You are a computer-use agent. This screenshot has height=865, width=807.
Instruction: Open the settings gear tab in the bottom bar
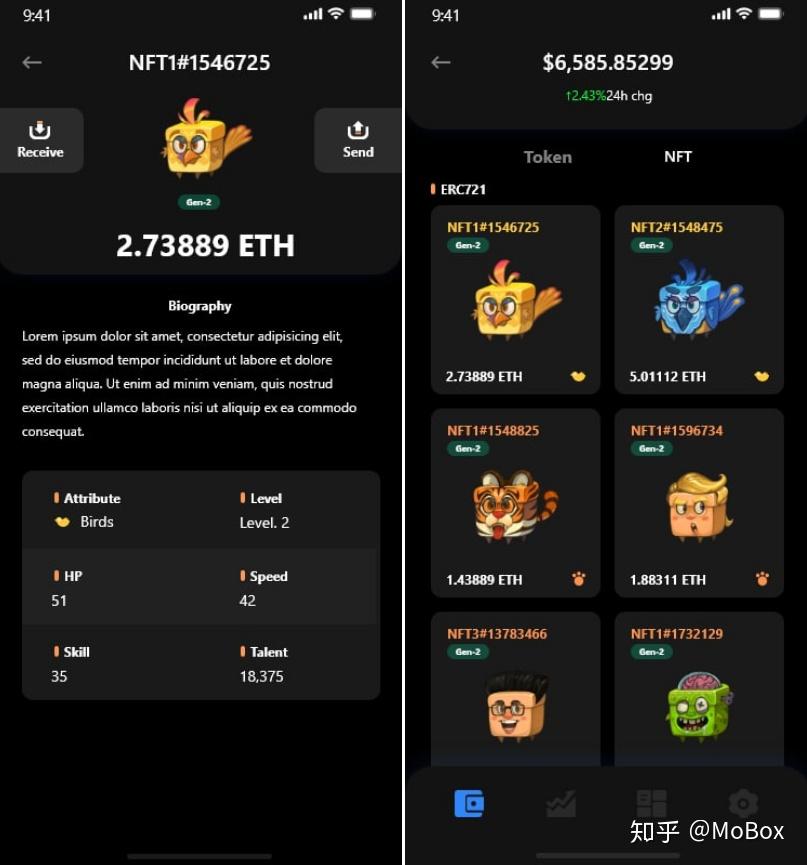click(742, 803)
